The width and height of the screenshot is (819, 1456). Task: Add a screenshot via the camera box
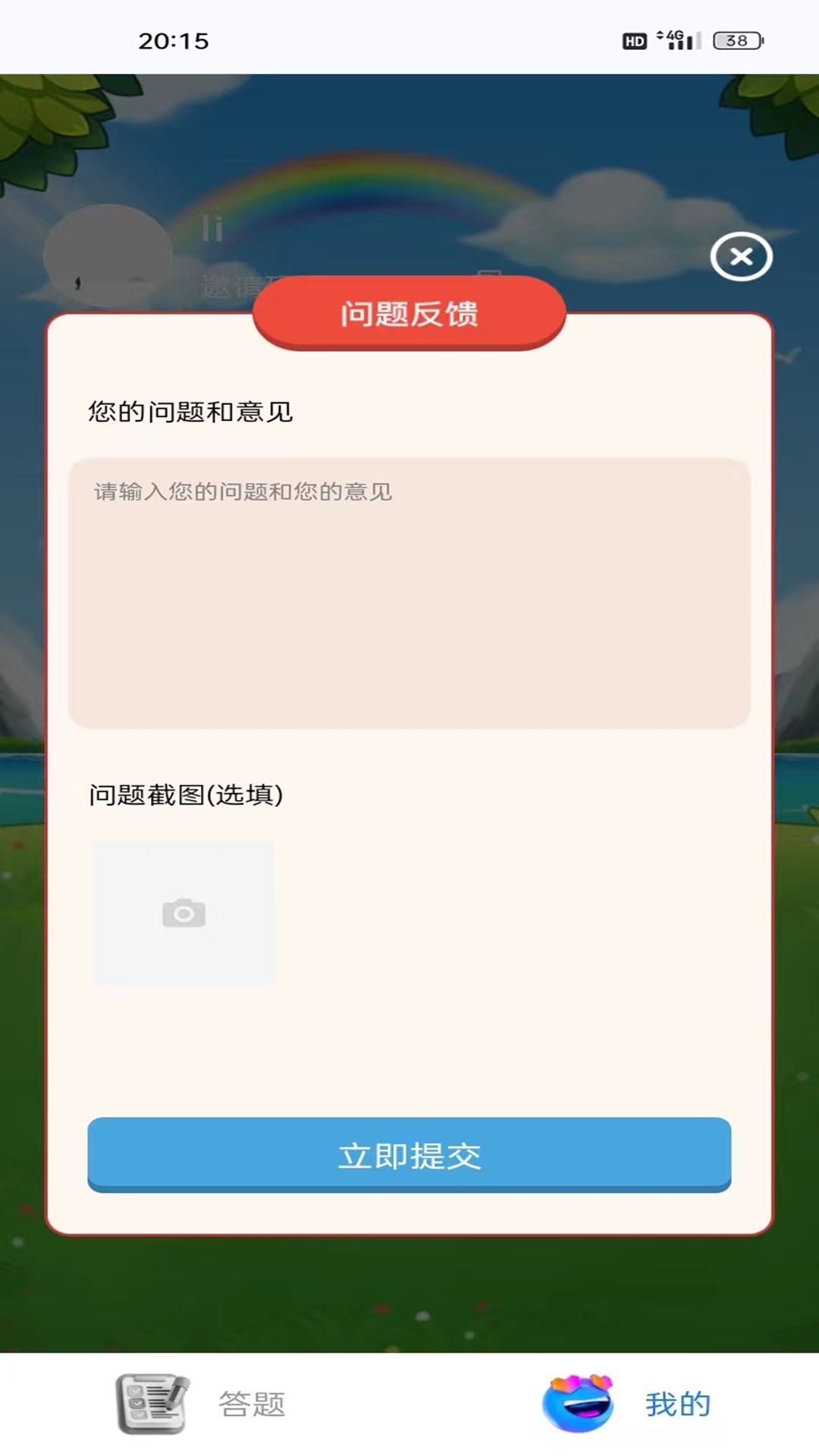(x=183, y=913)
